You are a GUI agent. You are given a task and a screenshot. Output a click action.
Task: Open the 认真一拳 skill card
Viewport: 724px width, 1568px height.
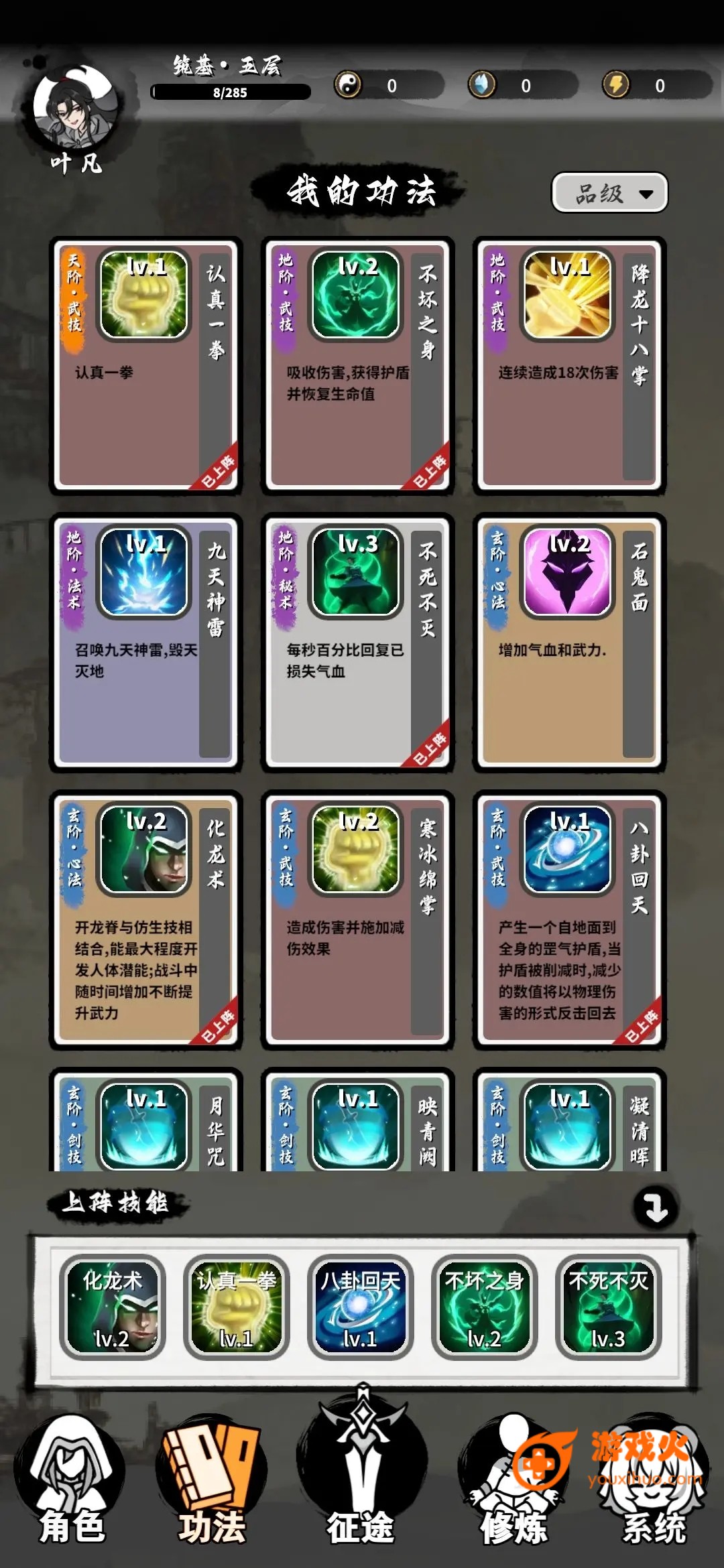click(x=145, y=367)
